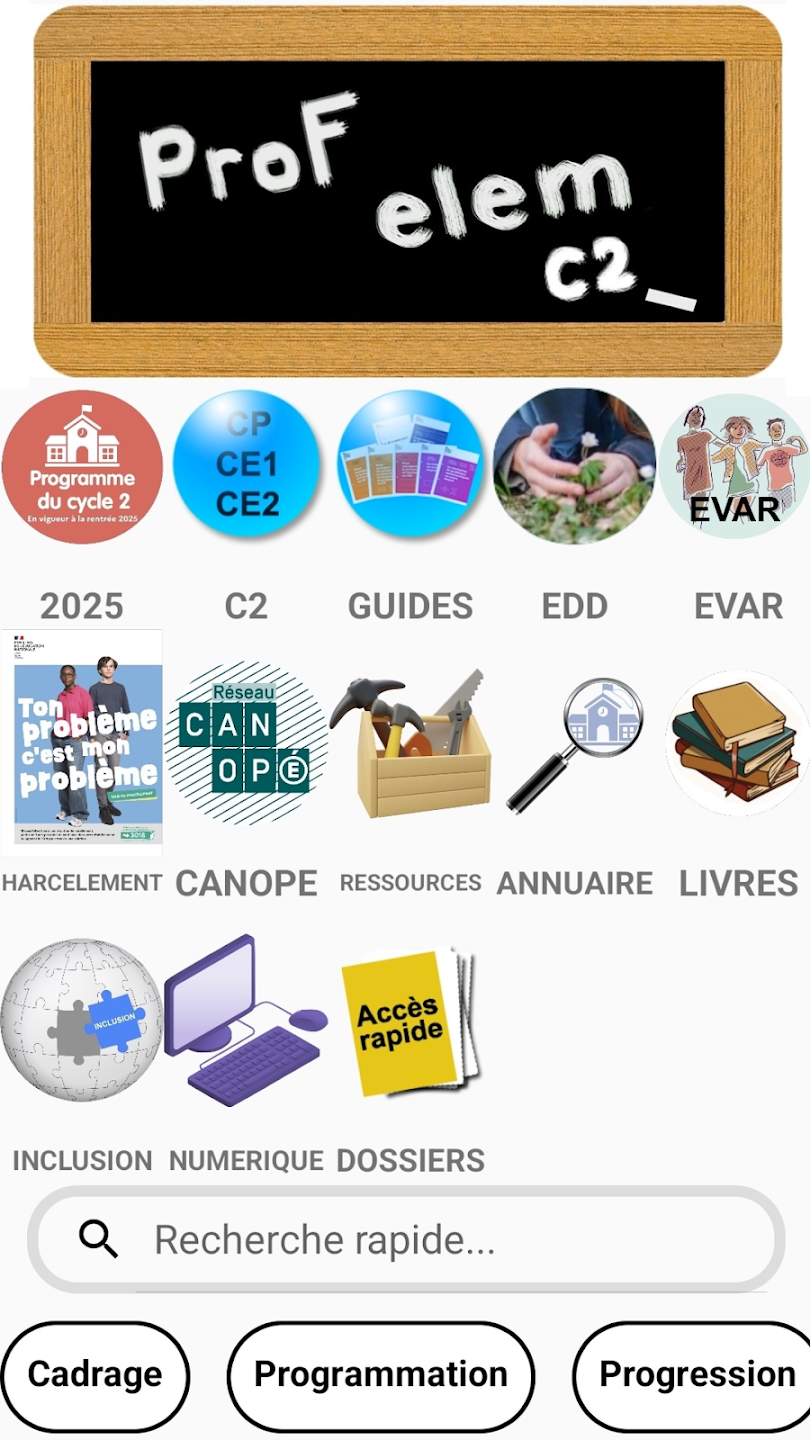Select the Progression chip
Viewport: 810px width, 1440px height.
pyautogui.click(x=696, y=1375)
